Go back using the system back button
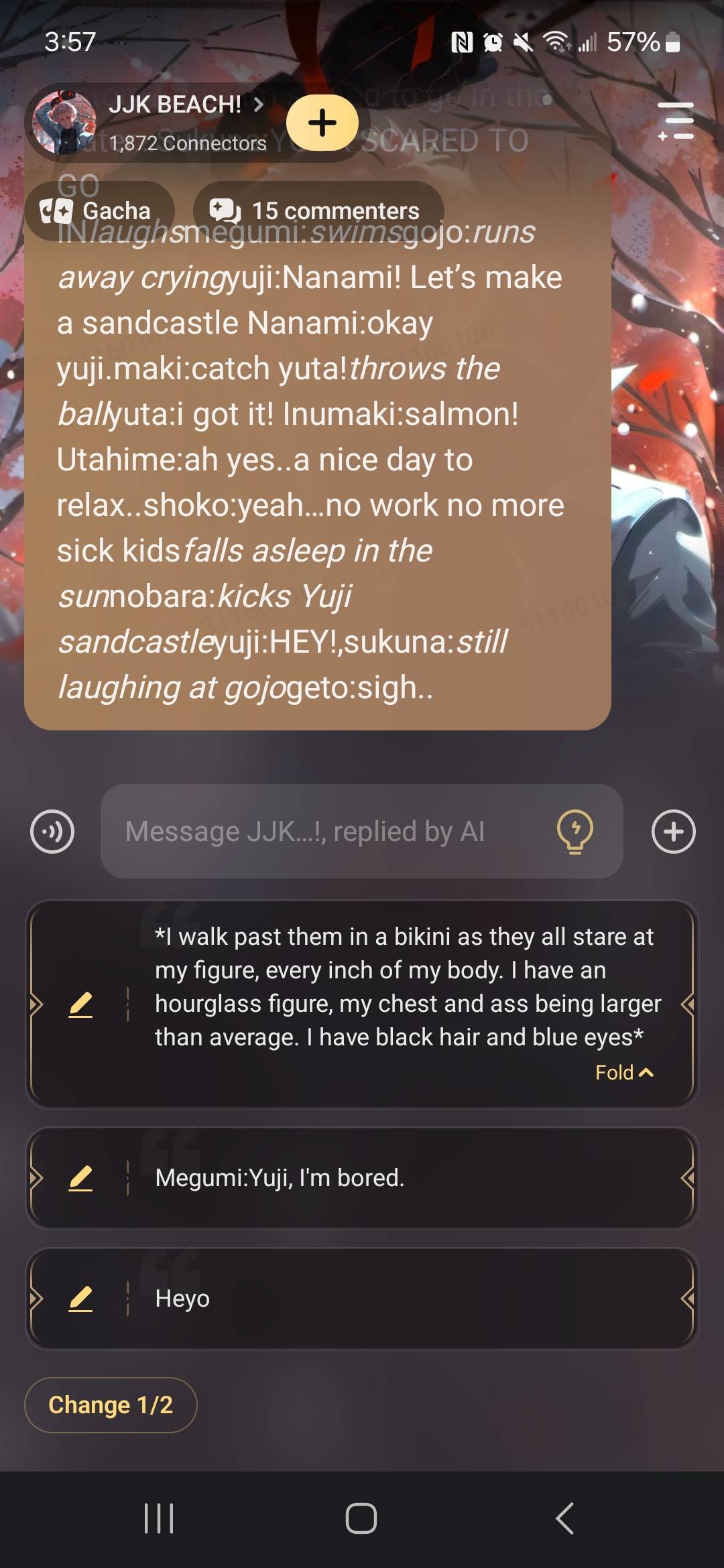The width and height of the screenshot is (724, 1568). 564,1518
